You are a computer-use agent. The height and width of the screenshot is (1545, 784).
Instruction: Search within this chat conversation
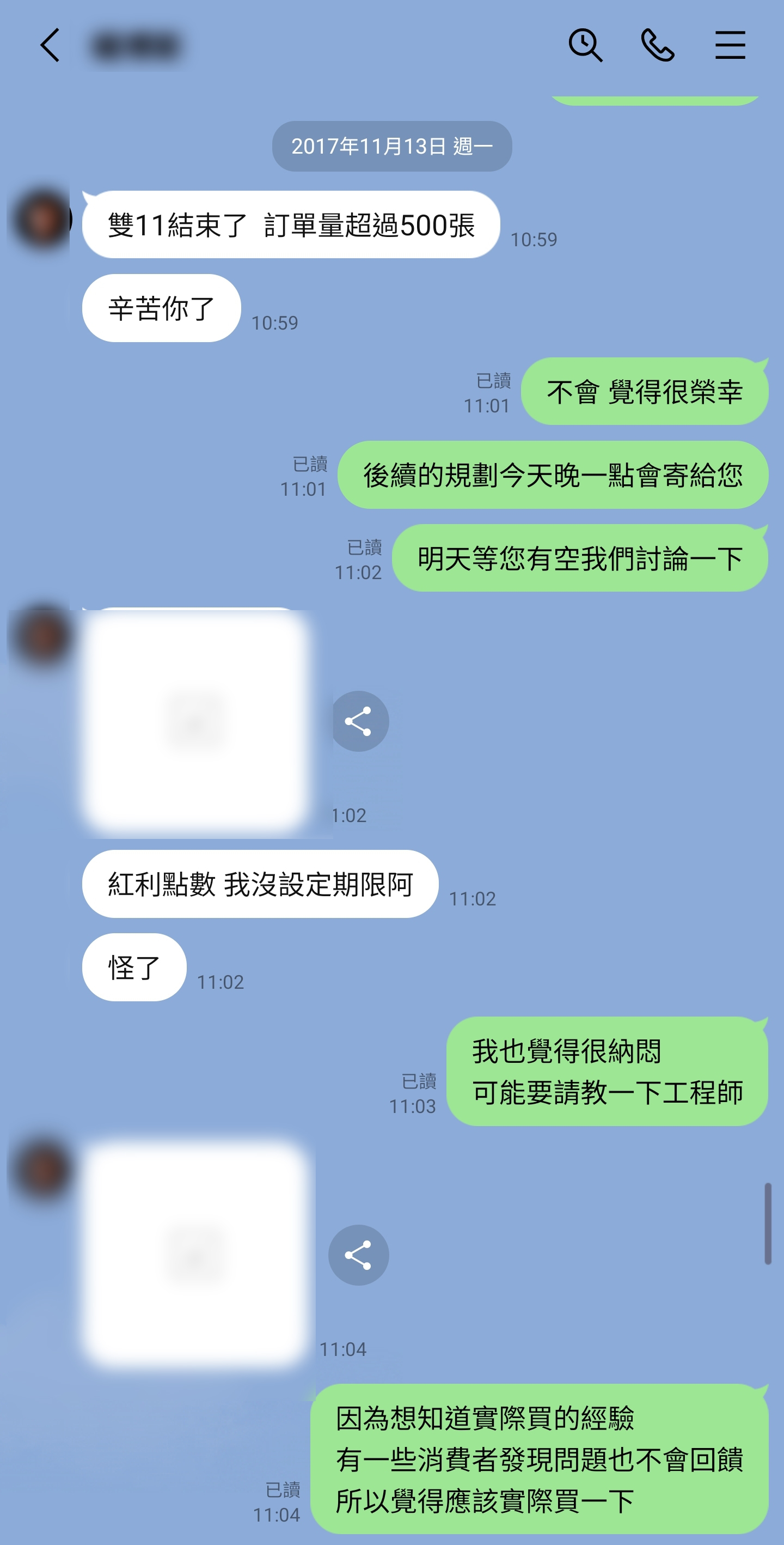pos(585,46)
